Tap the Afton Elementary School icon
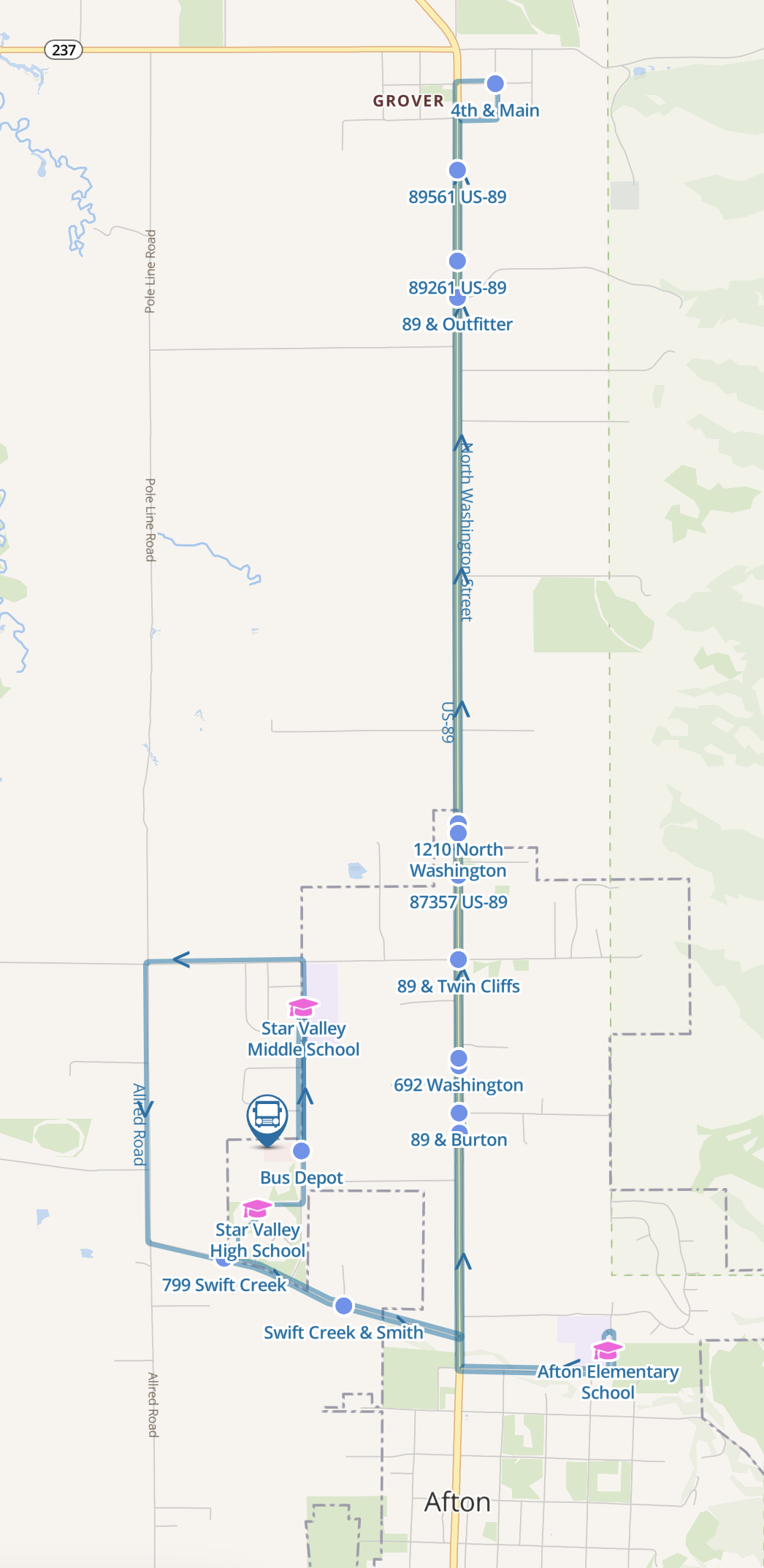This screenshot has height=1568, width=764. (x=607, y=1350)
